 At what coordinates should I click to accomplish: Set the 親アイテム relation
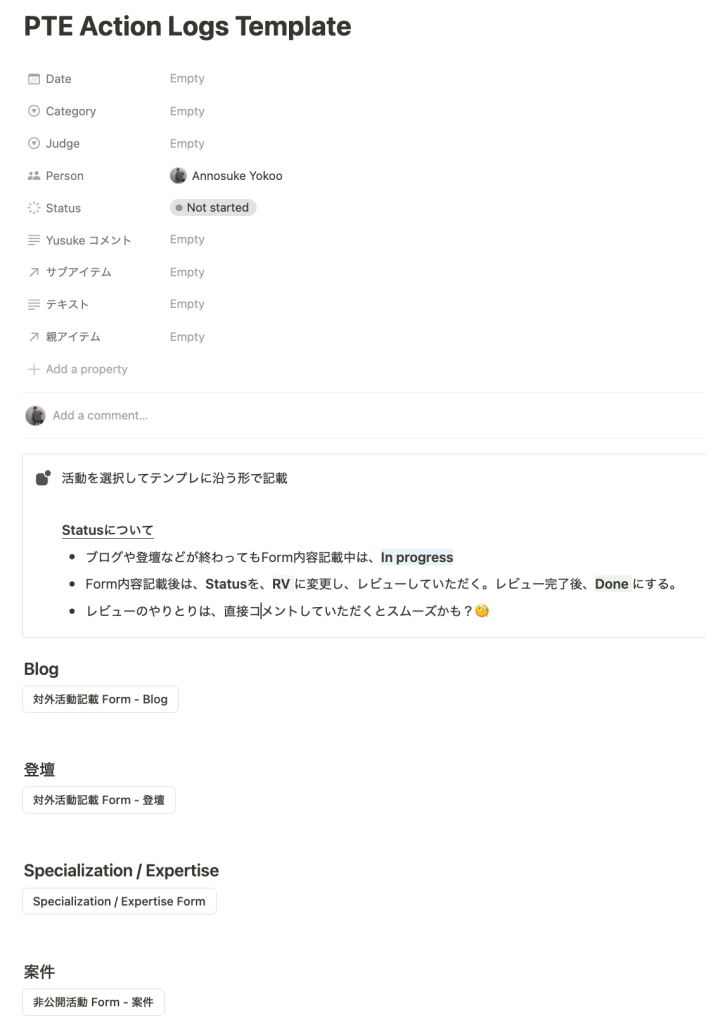click(187, 337)
